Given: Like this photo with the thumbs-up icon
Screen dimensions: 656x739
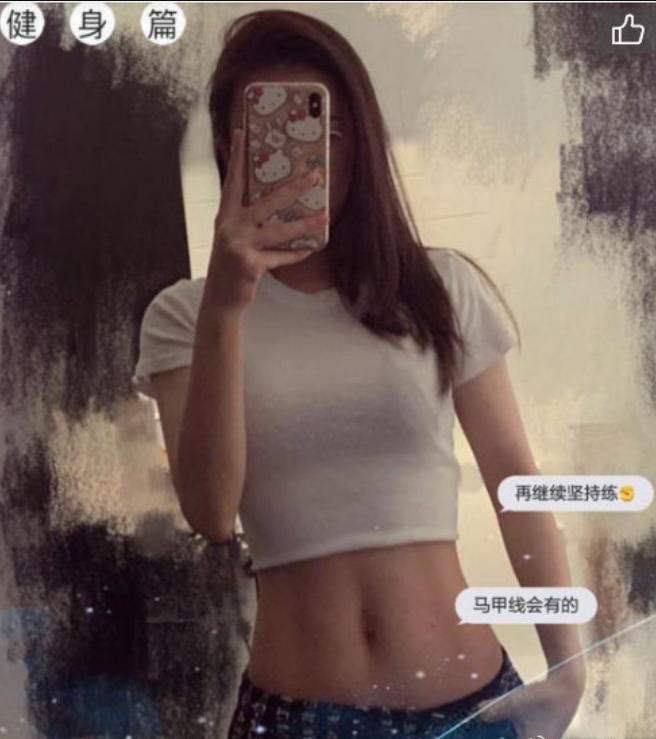Looking at the screenshot, I should click(x=627, y=30).
